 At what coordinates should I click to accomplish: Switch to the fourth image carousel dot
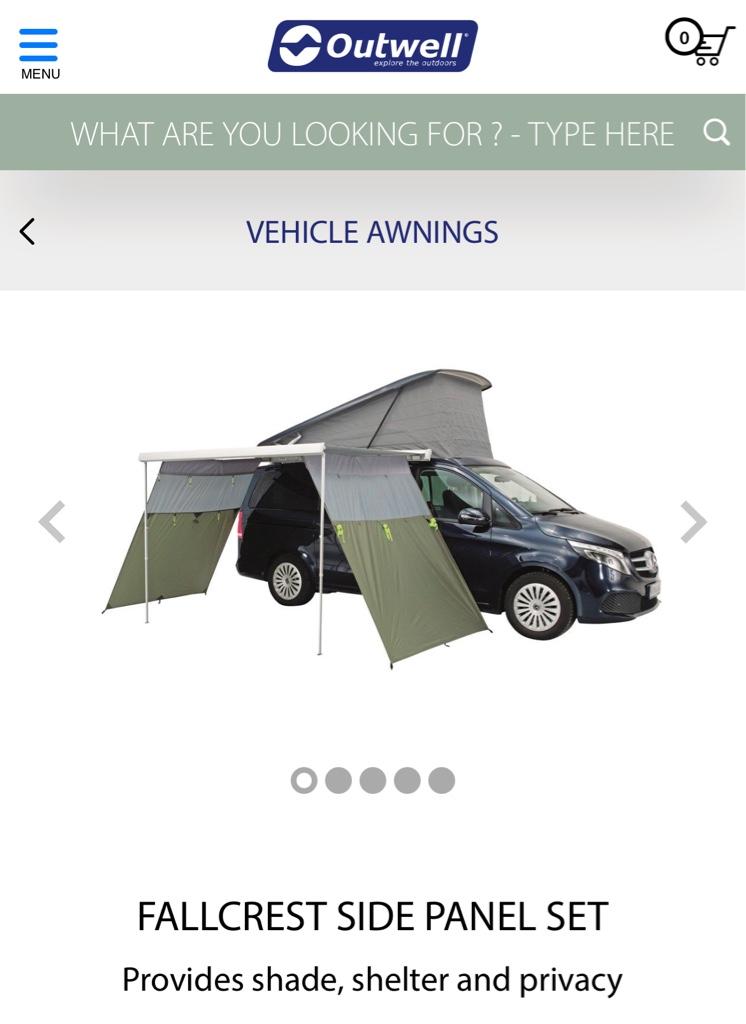[407, 780]
